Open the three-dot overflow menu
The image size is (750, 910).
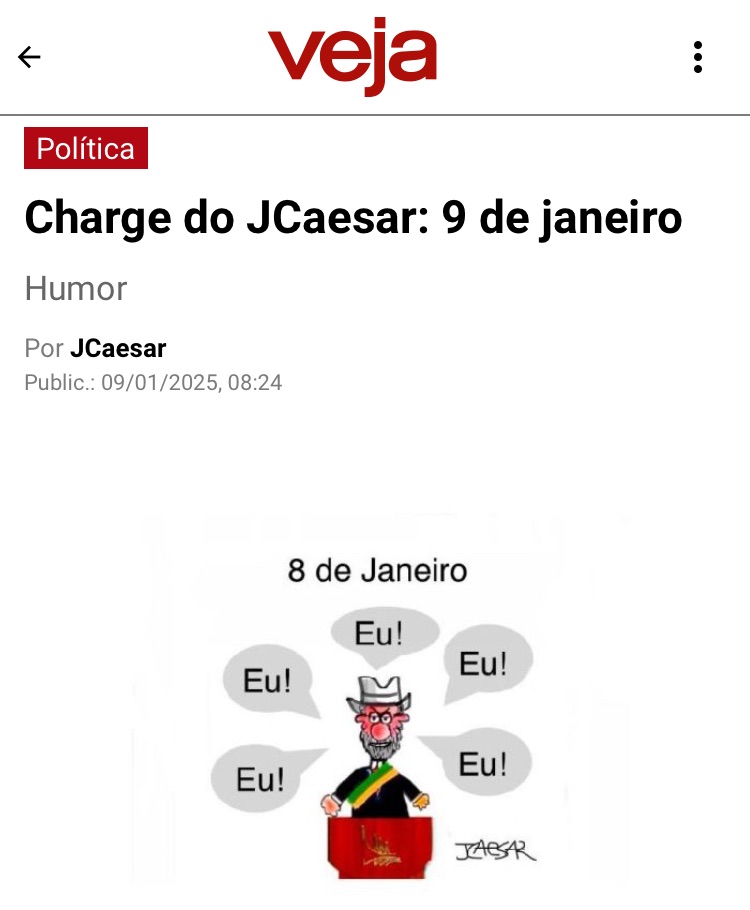point(698,57)
